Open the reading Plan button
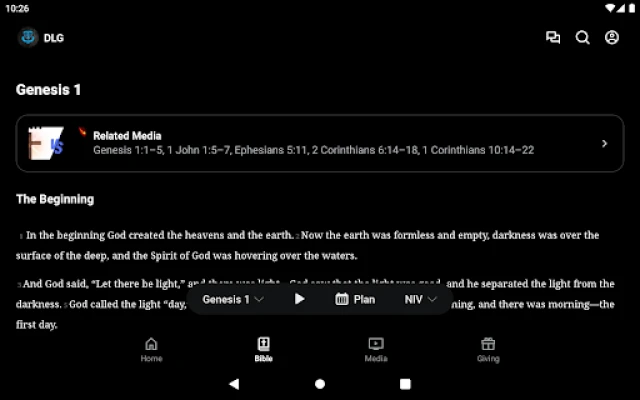This screenshot has height=400, width=640. 355,299
